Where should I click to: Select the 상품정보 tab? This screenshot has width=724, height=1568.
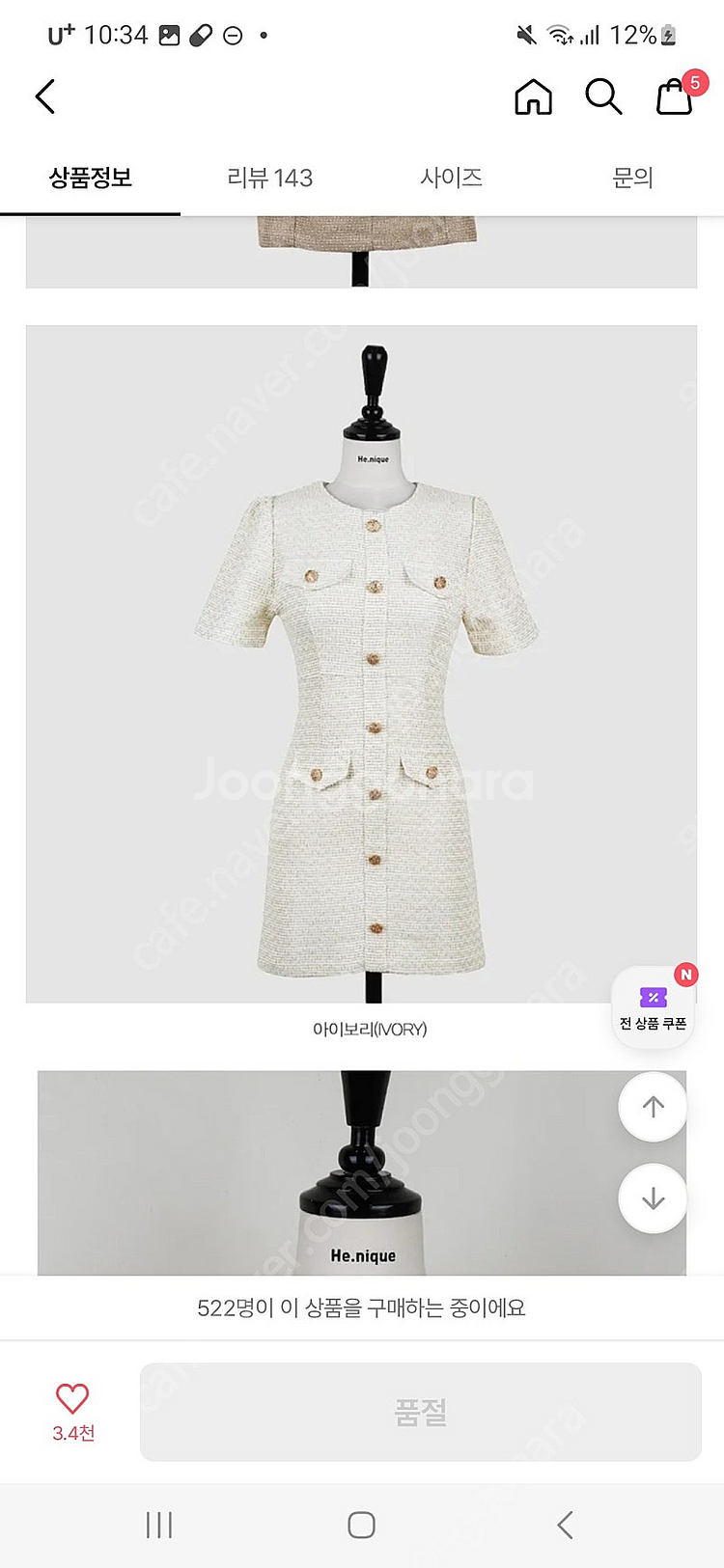coord(91,178)
